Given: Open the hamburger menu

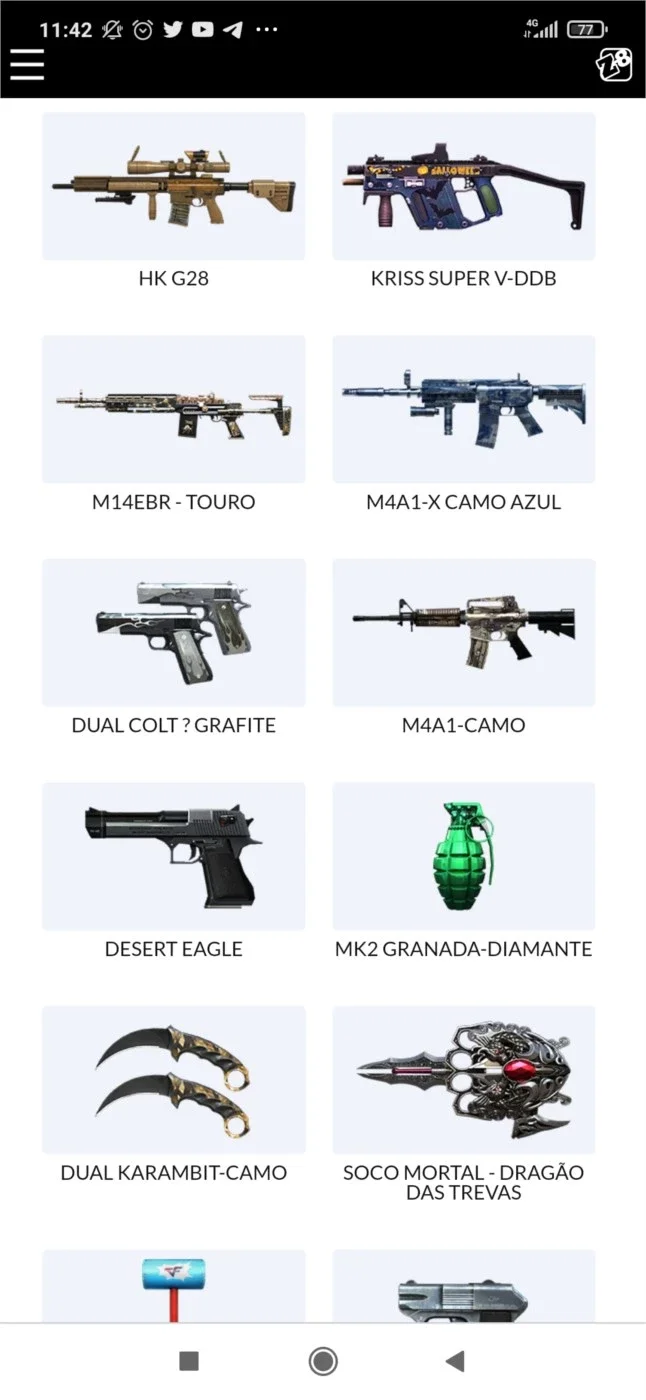Looking at the screenshot, I should (27, 64).
